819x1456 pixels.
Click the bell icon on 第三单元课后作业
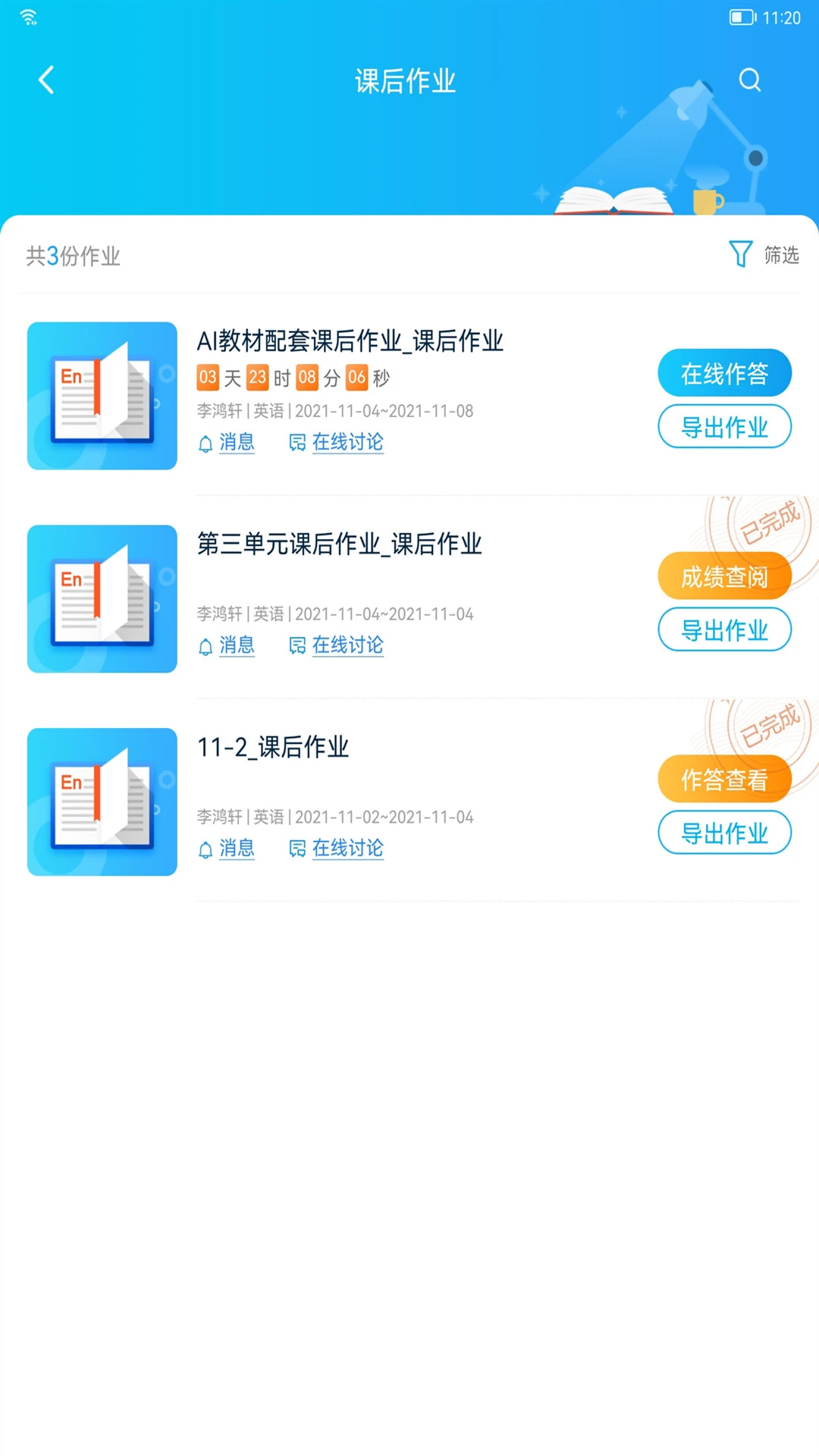pos(205,646)
